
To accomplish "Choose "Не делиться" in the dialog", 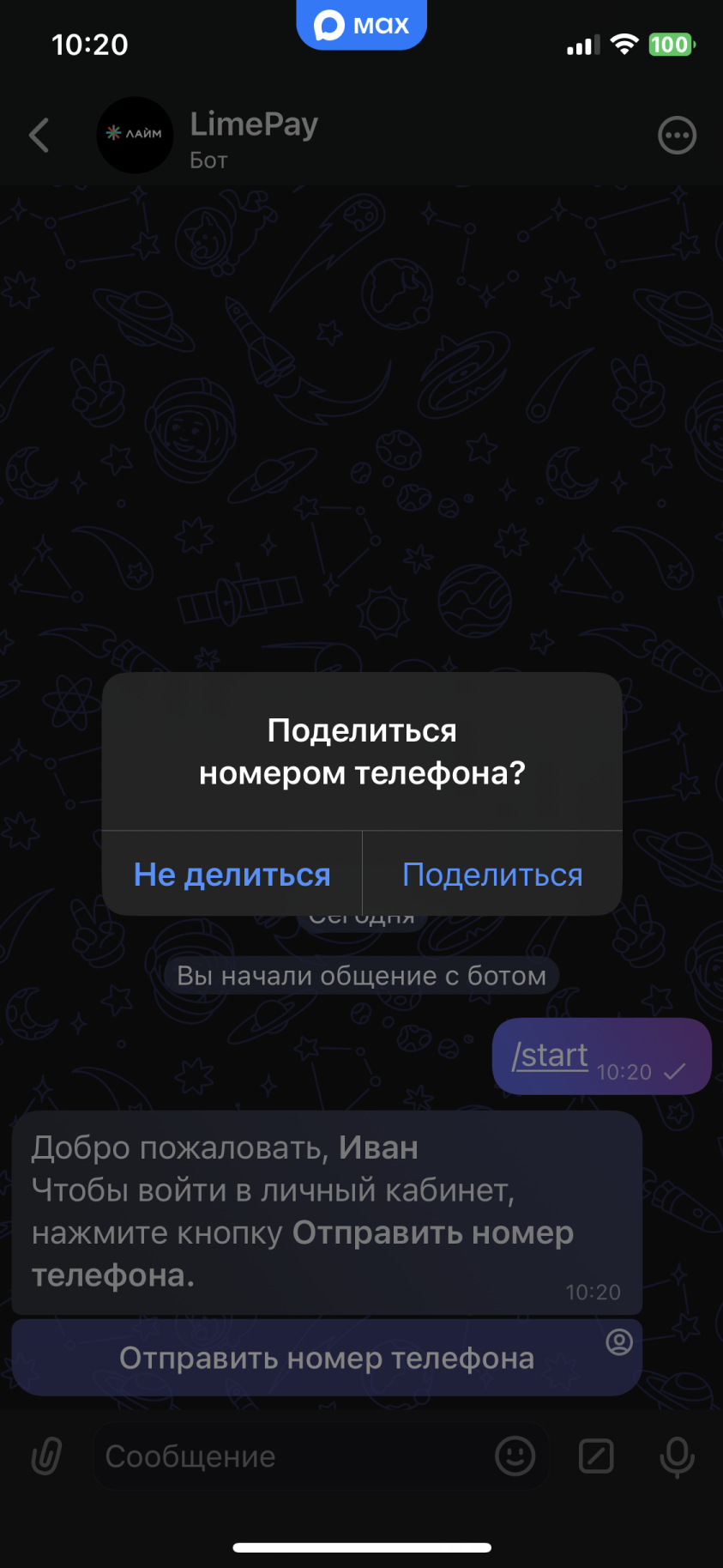I will (232, 875).
